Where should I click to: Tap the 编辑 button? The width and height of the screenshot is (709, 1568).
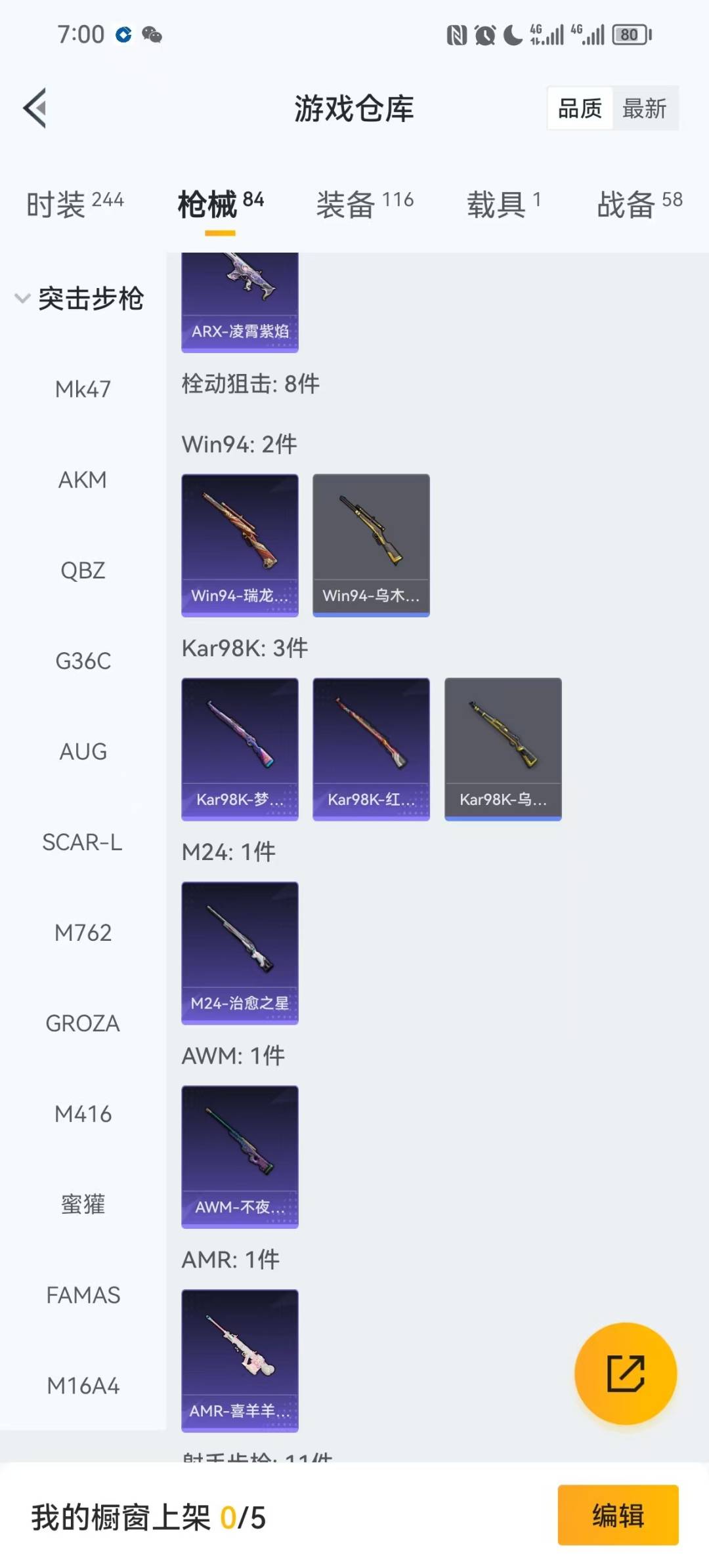pos(618,1516)
